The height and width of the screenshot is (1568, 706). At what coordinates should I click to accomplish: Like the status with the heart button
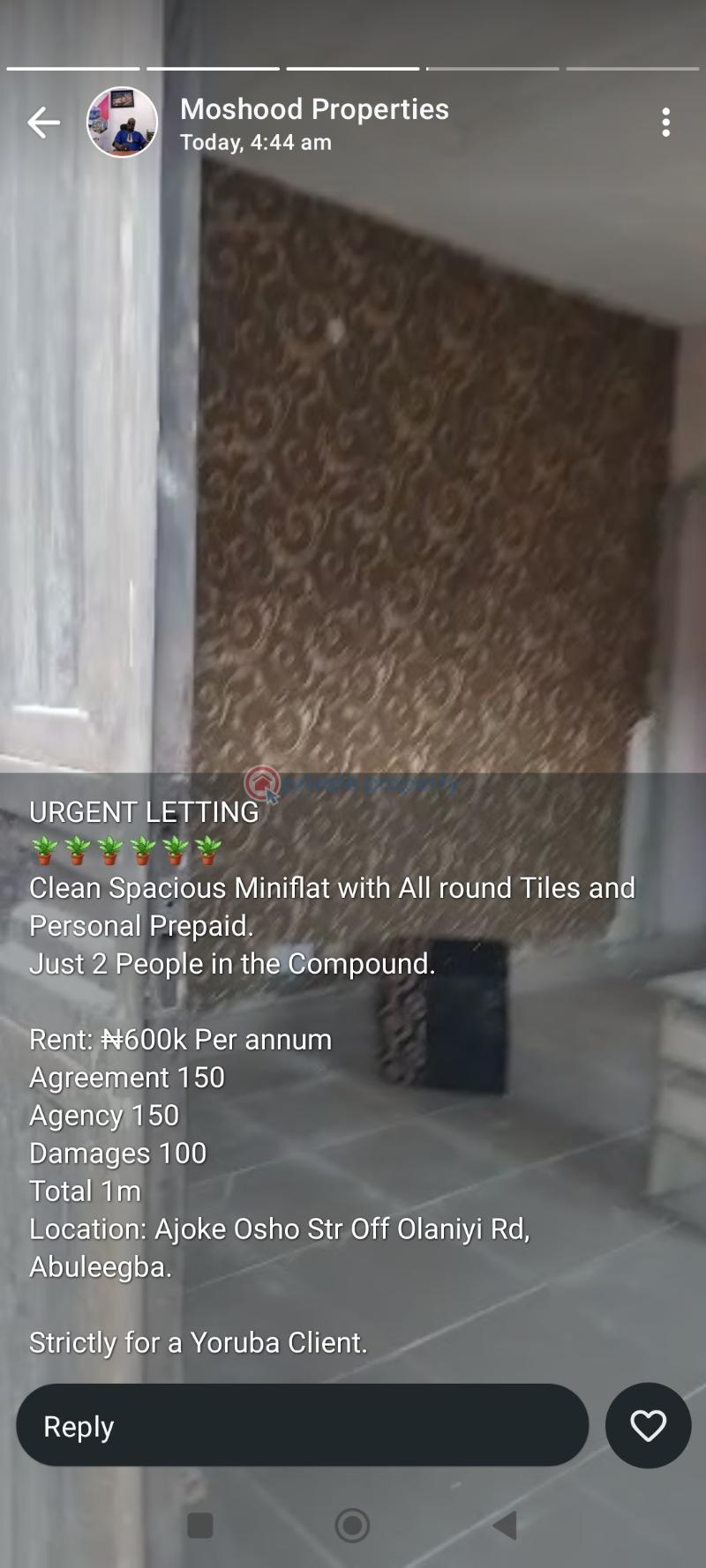click(648, 1425)
